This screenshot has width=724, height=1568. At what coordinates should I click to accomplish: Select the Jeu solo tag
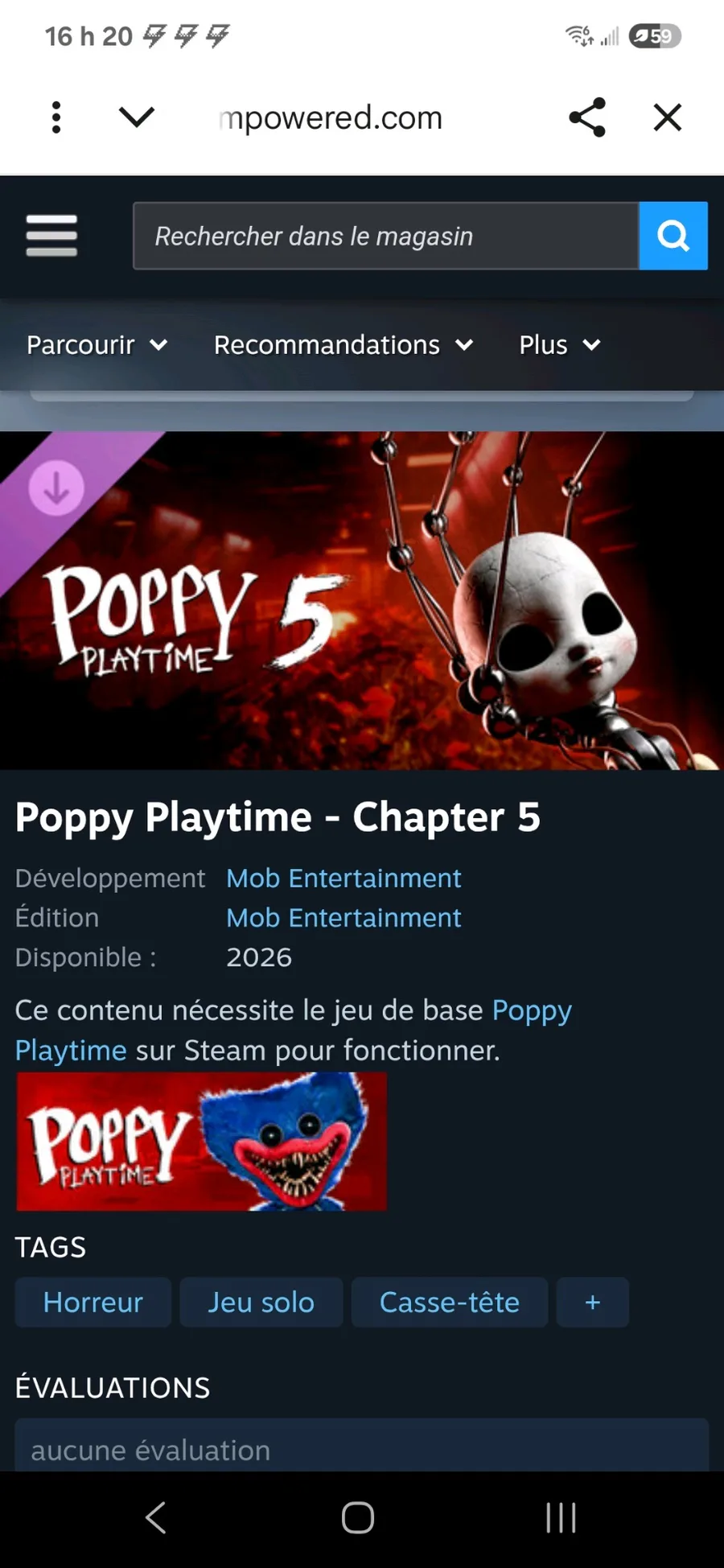tap(261, 1302)
